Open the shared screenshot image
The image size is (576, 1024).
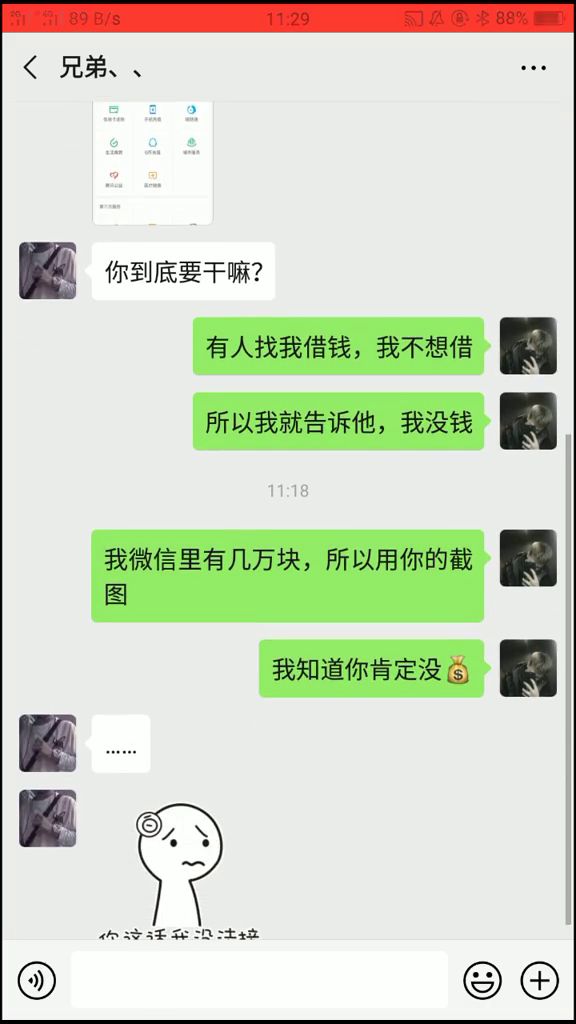point(153,163)
